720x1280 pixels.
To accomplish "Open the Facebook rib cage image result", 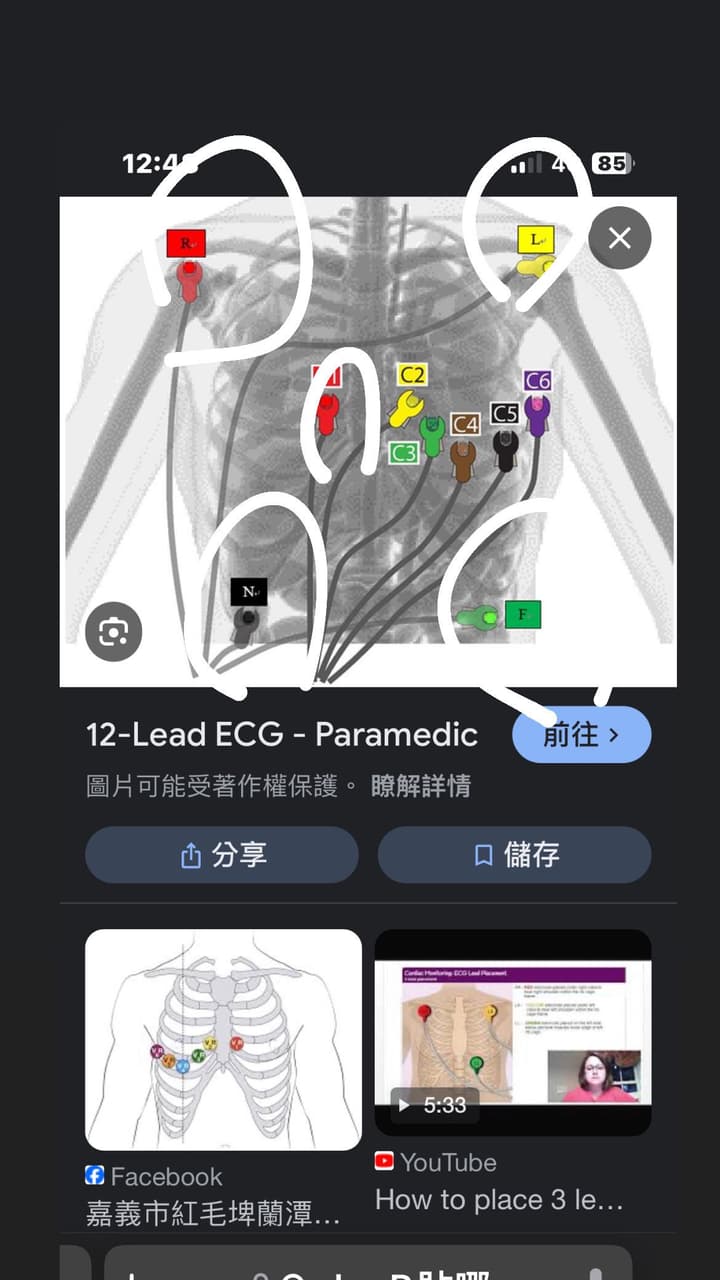I will coord(223,1040).
